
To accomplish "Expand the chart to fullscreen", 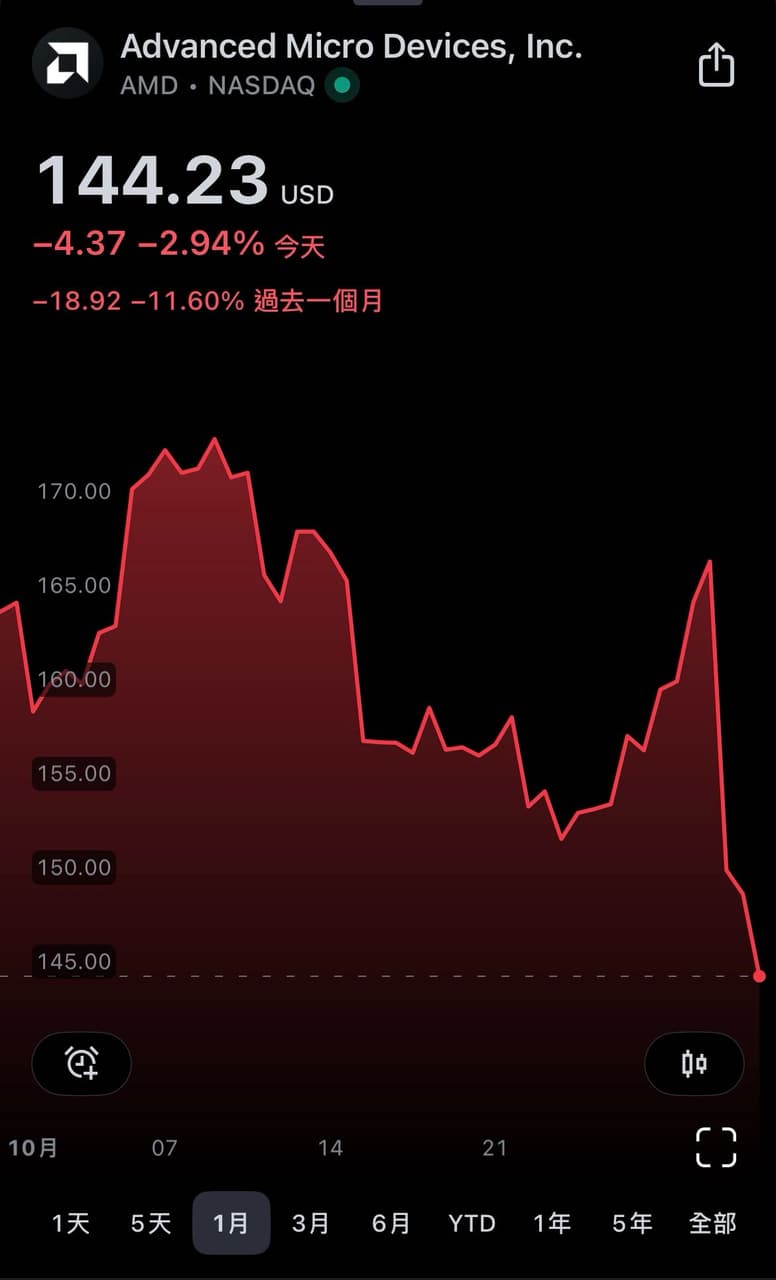I will [x=716, y=1147].
